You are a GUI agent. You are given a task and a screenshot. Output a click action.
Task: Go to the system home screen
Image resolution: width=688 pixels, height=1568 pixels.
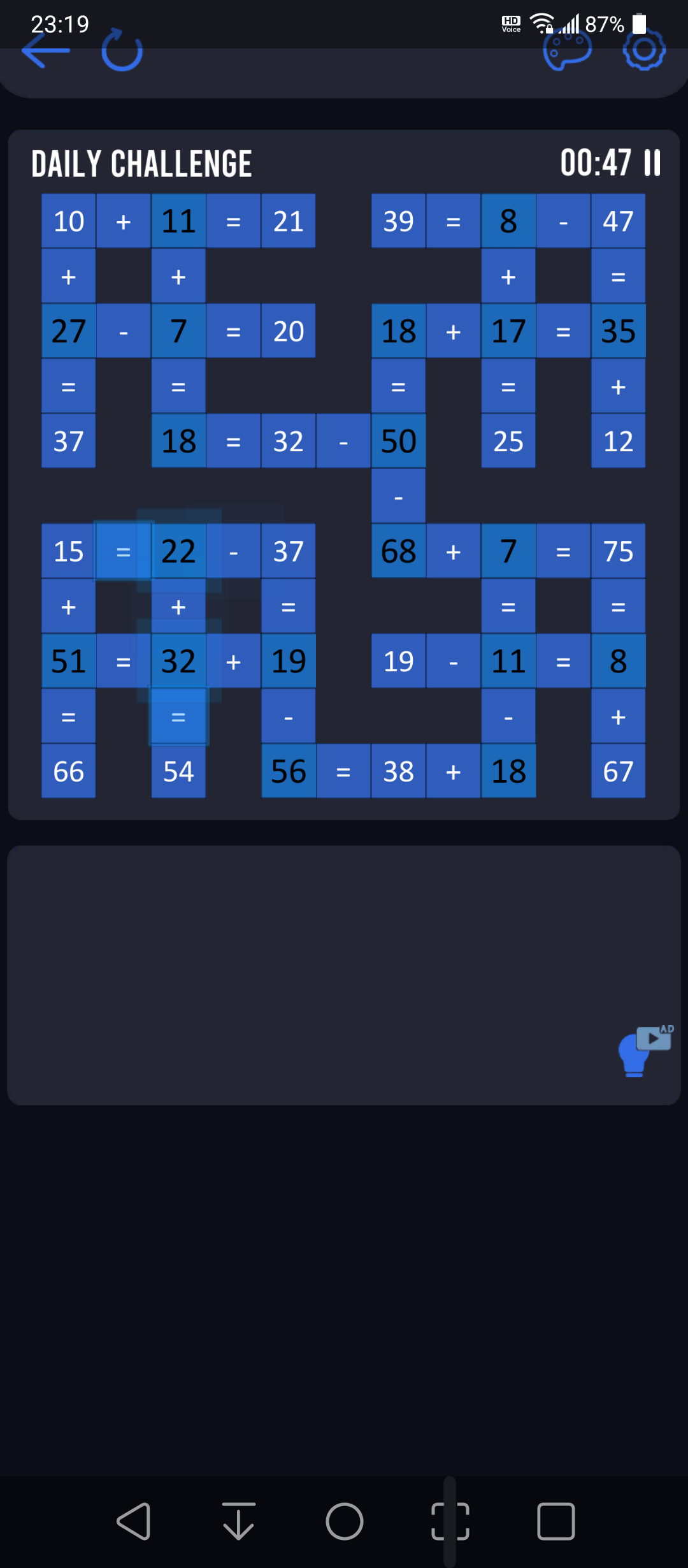(x=345, y=1521)
